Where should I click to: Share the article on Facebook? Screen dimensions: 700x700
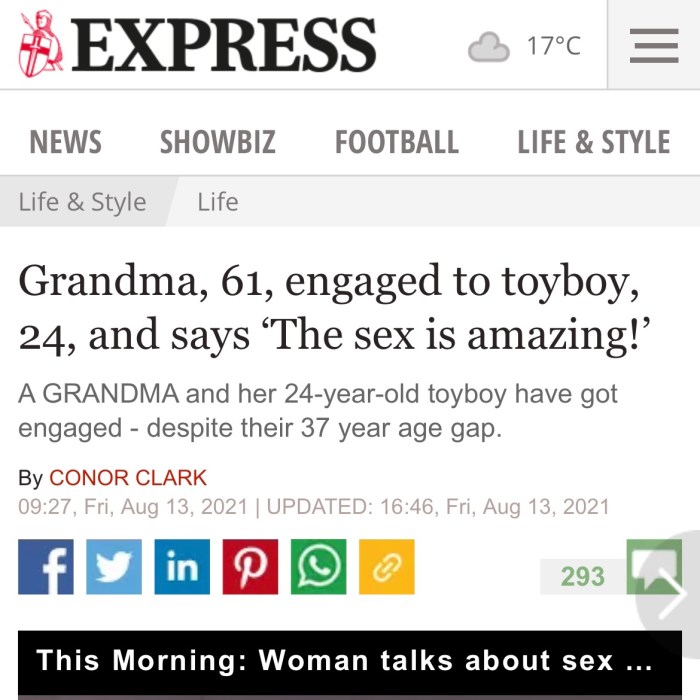(x=45, y=567)
